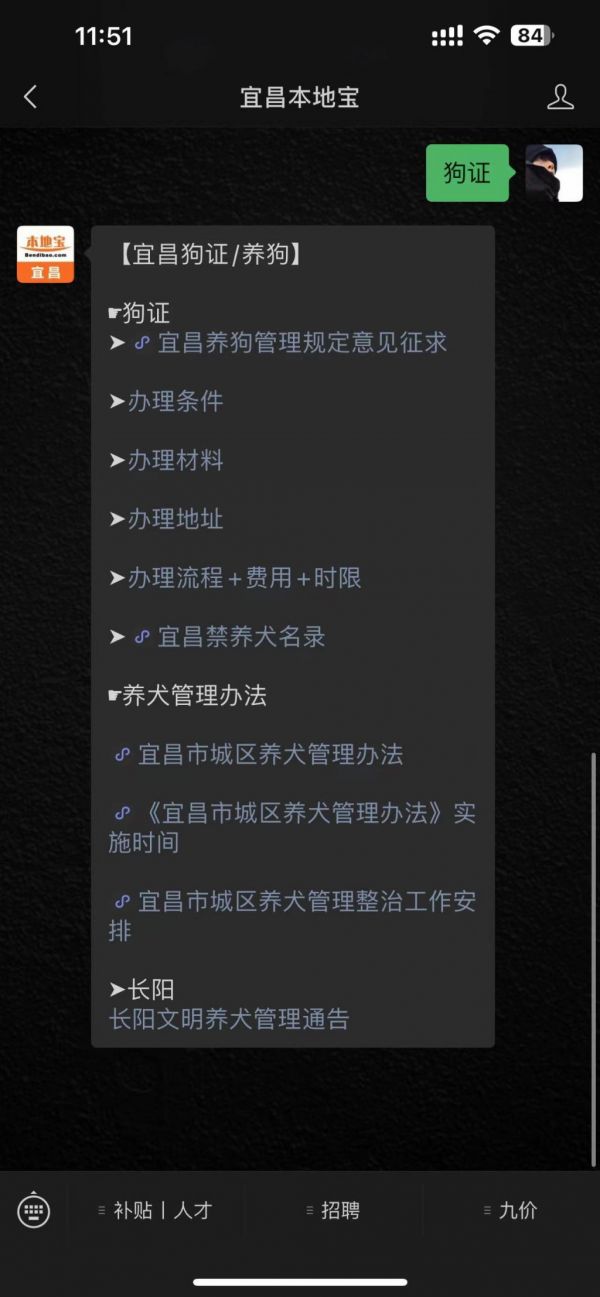Open the 办理材料 link
This screenshot has height=1297, width=600.
tap(174, 461)
